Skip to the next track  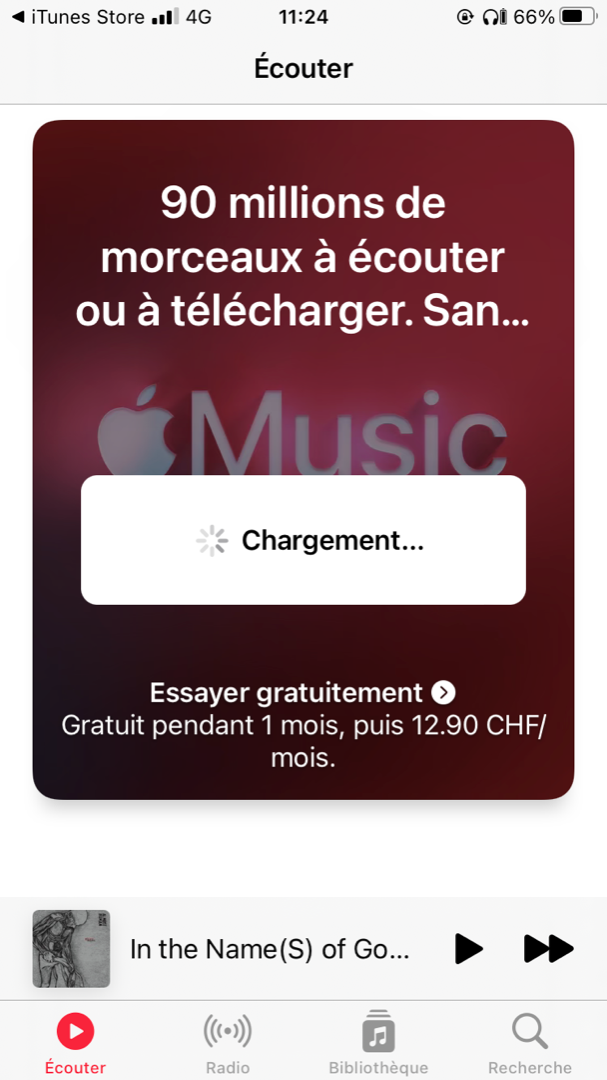548,948
